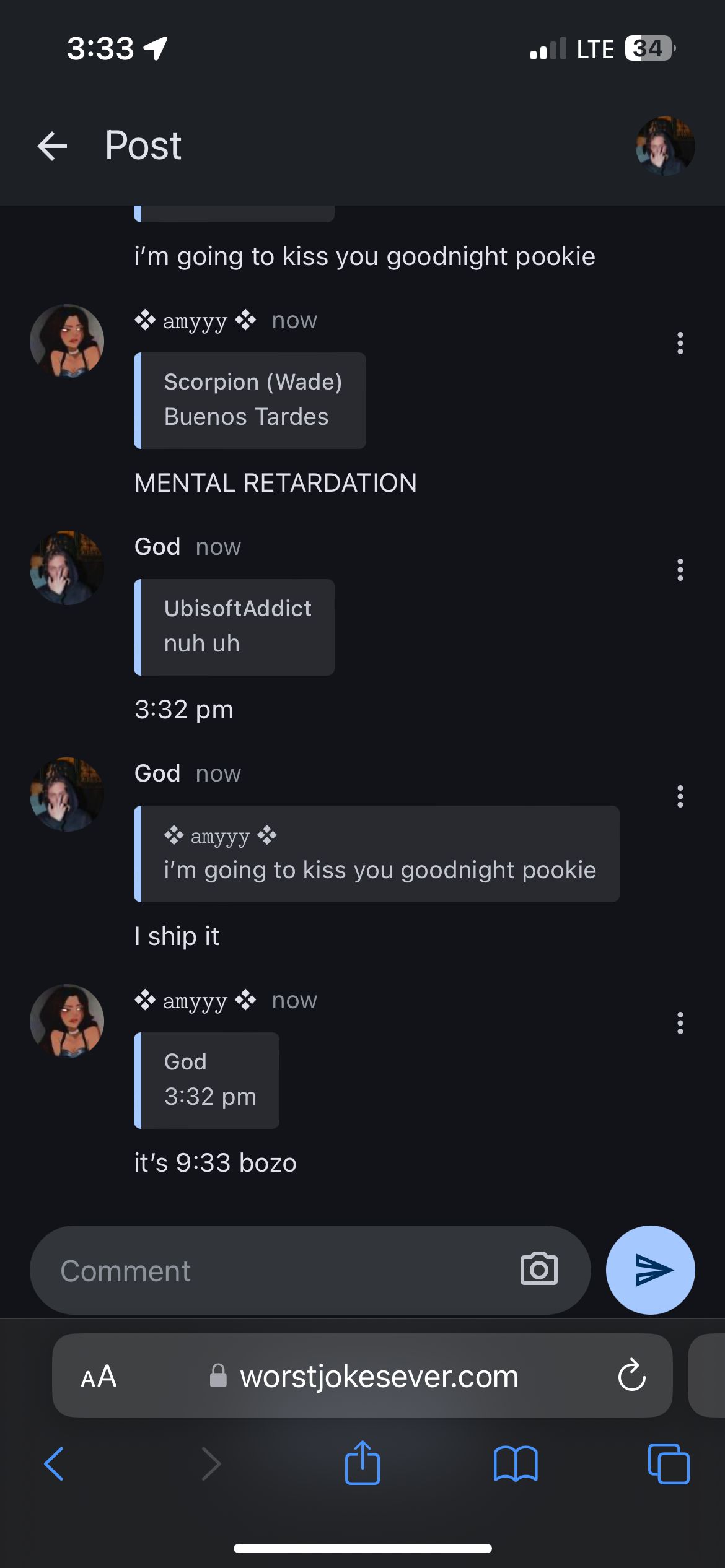
Task: Open options for God's 3:32 pm comment
Action: coord(680,570)
